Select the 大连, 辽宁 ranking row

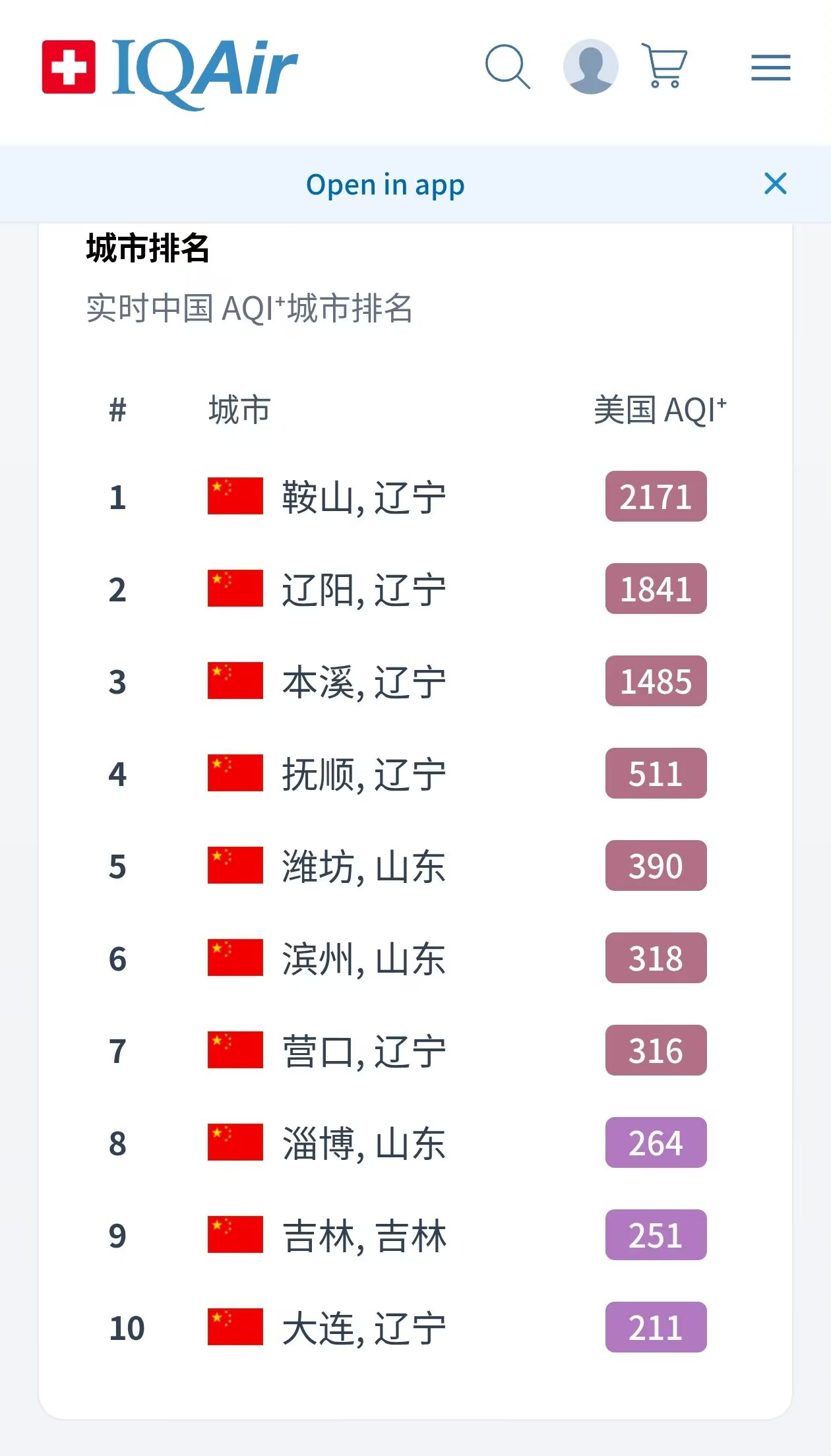click(x=363, y=1328)
